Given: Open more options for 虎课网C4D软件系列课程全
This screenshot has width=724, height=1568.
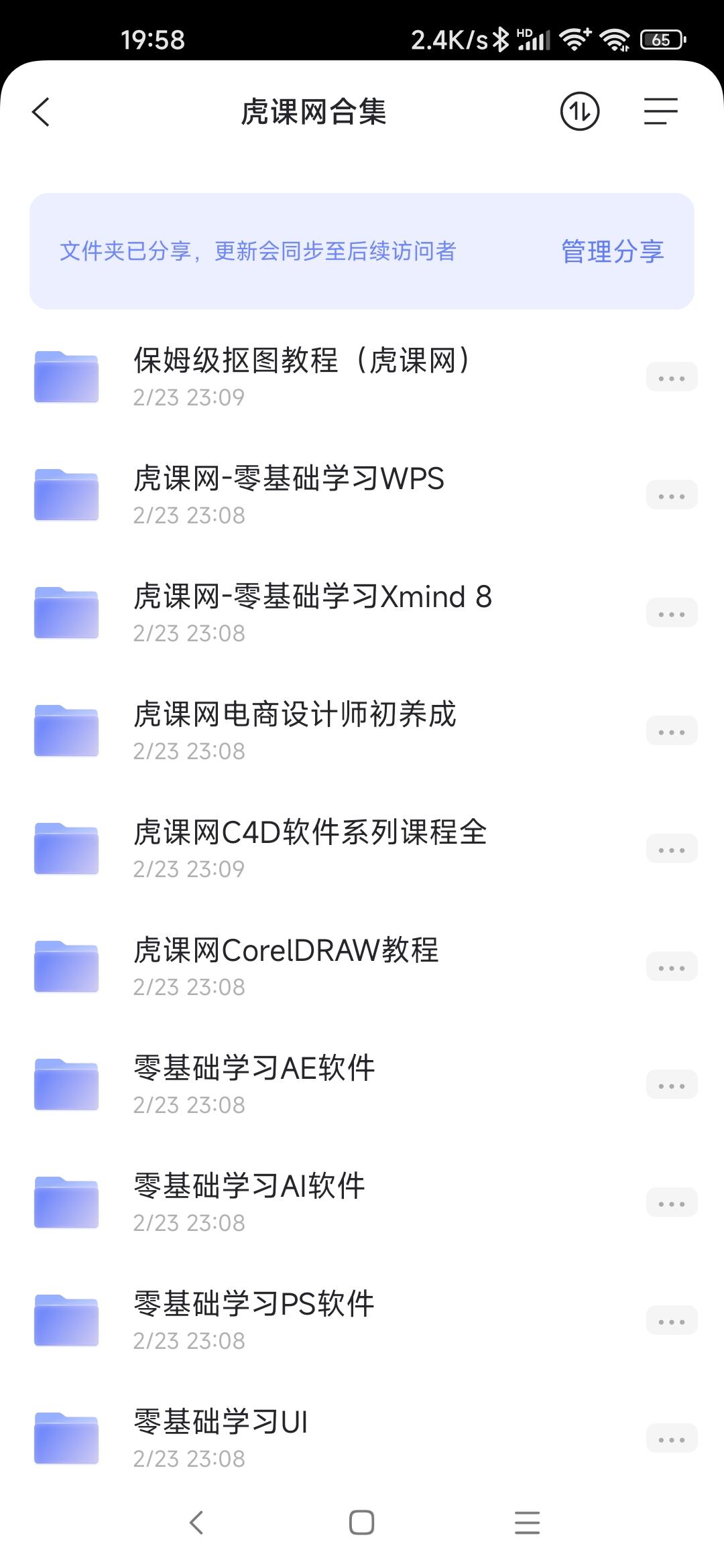Looking at the screenshot, I should (x=672, y=848).
